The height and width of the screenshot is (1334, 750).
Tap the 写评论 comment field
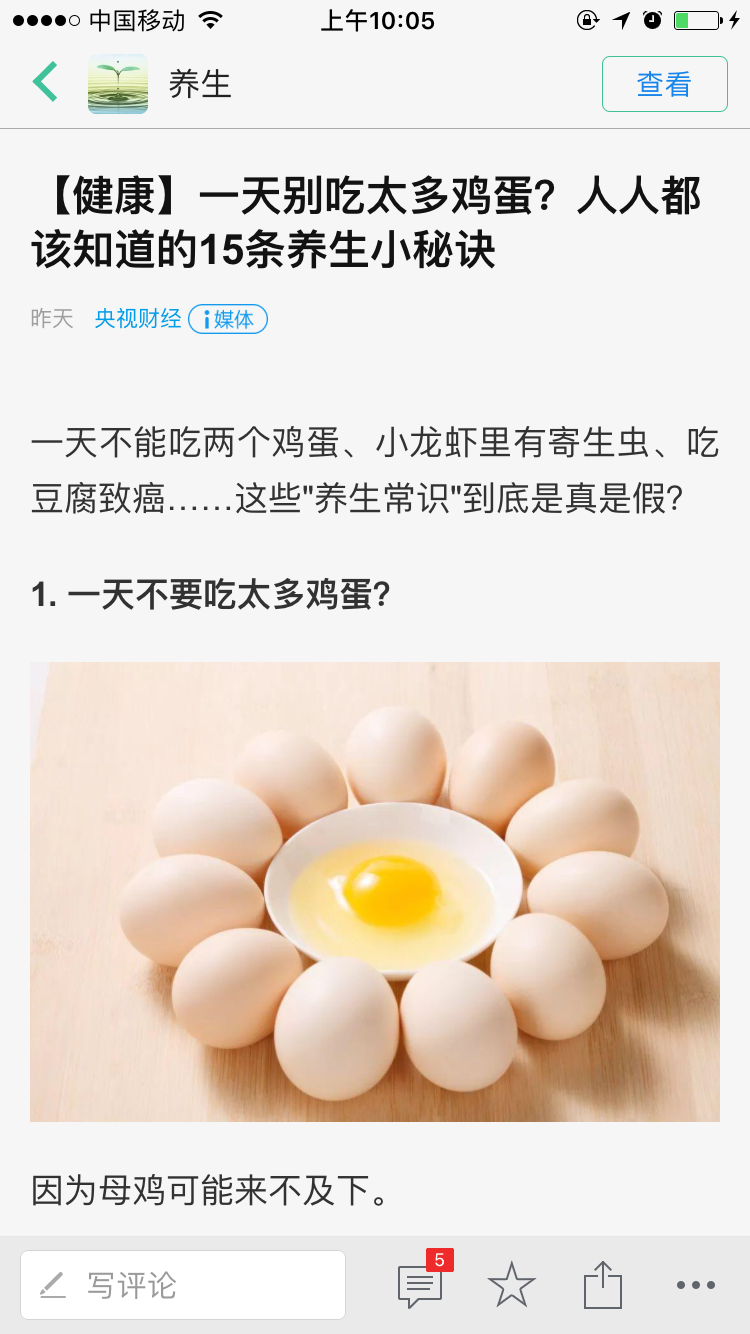click(183, 1285)
